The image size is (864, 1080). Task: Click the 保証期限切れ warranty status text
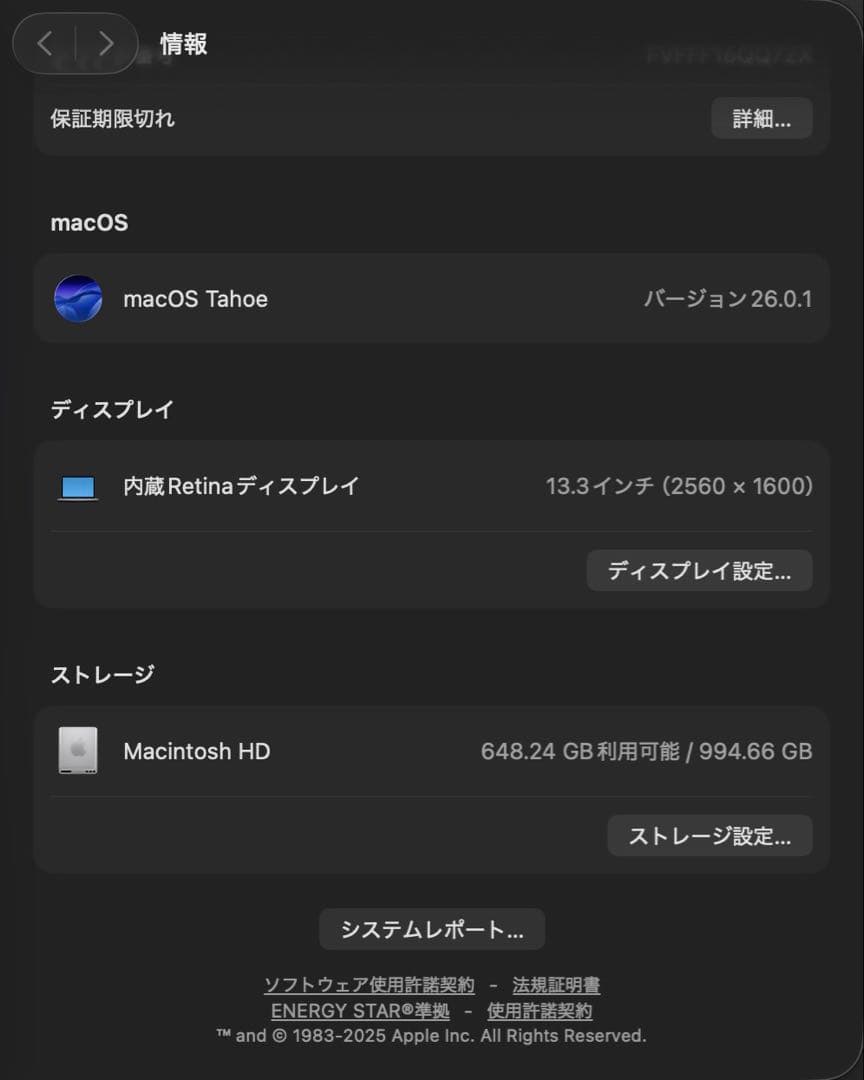[109, 118]
